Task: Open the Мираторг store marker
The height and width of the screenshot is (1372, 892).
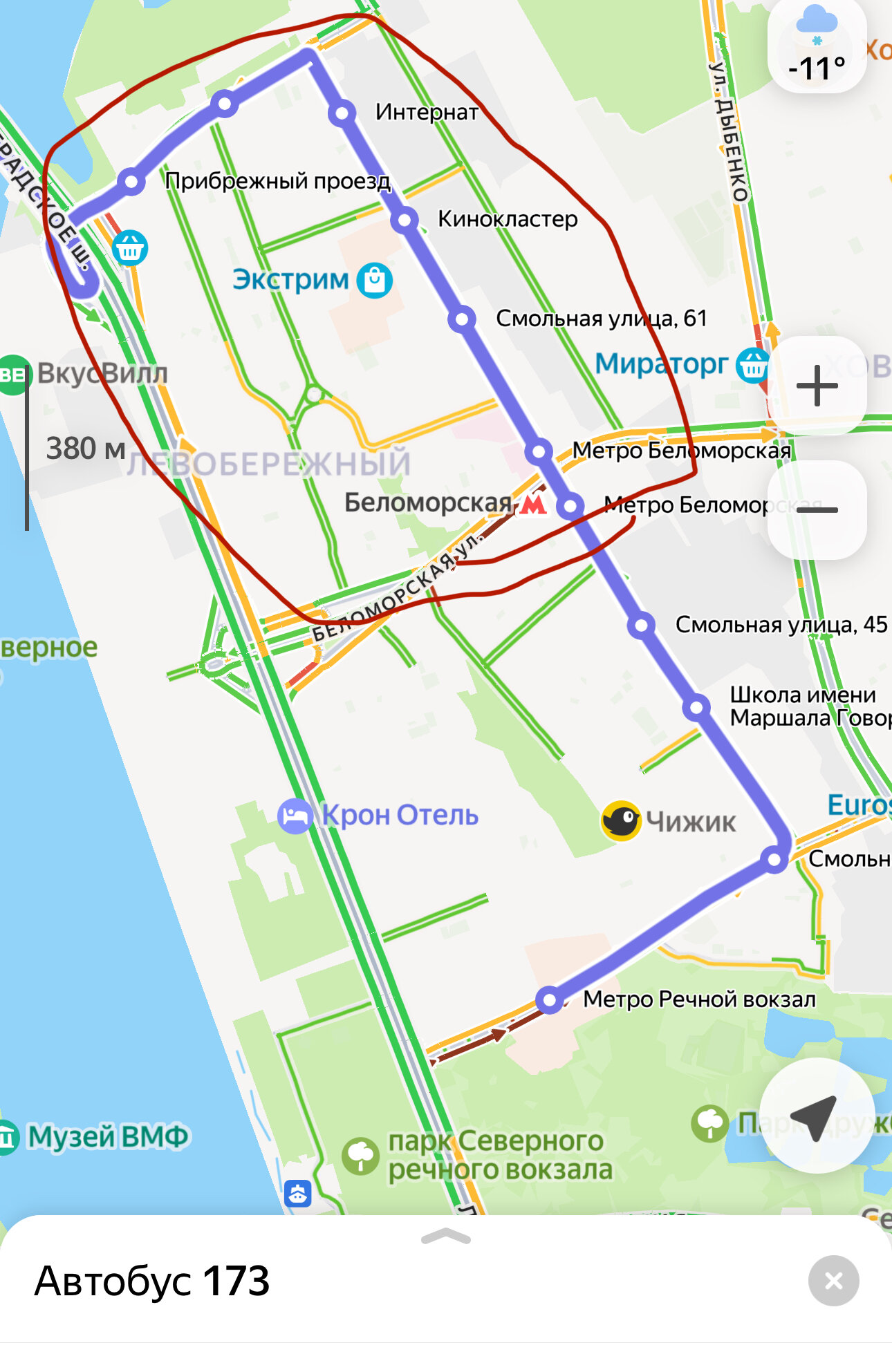Action: pyautogui.click(x=752, y=364)
